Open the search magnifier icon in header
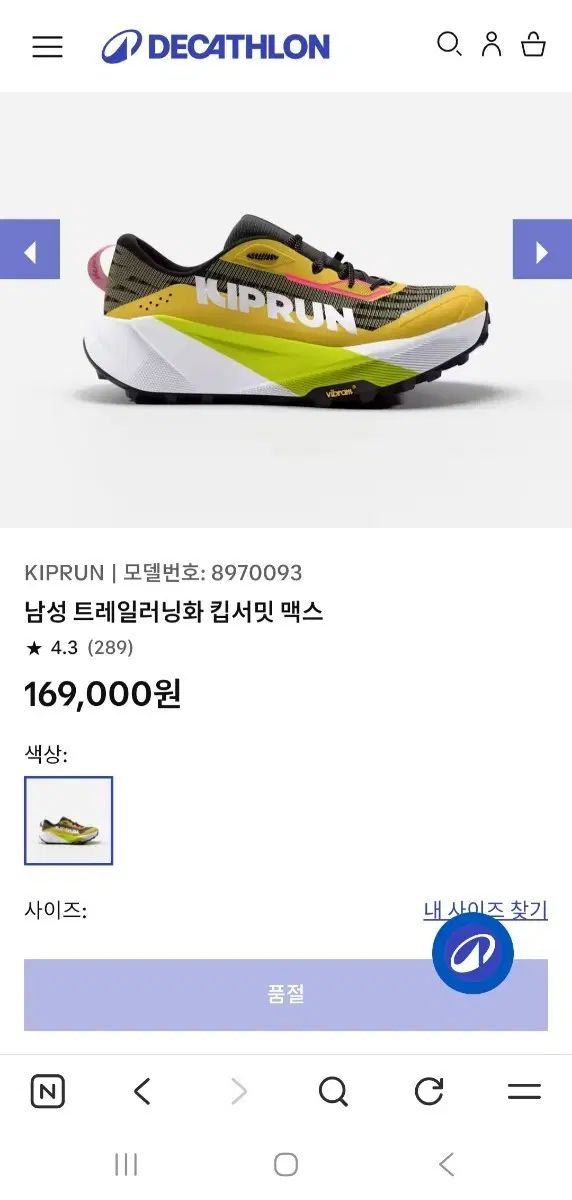Image resolution: width=572 pixels, height=1200 pixels. click(449, 44)
